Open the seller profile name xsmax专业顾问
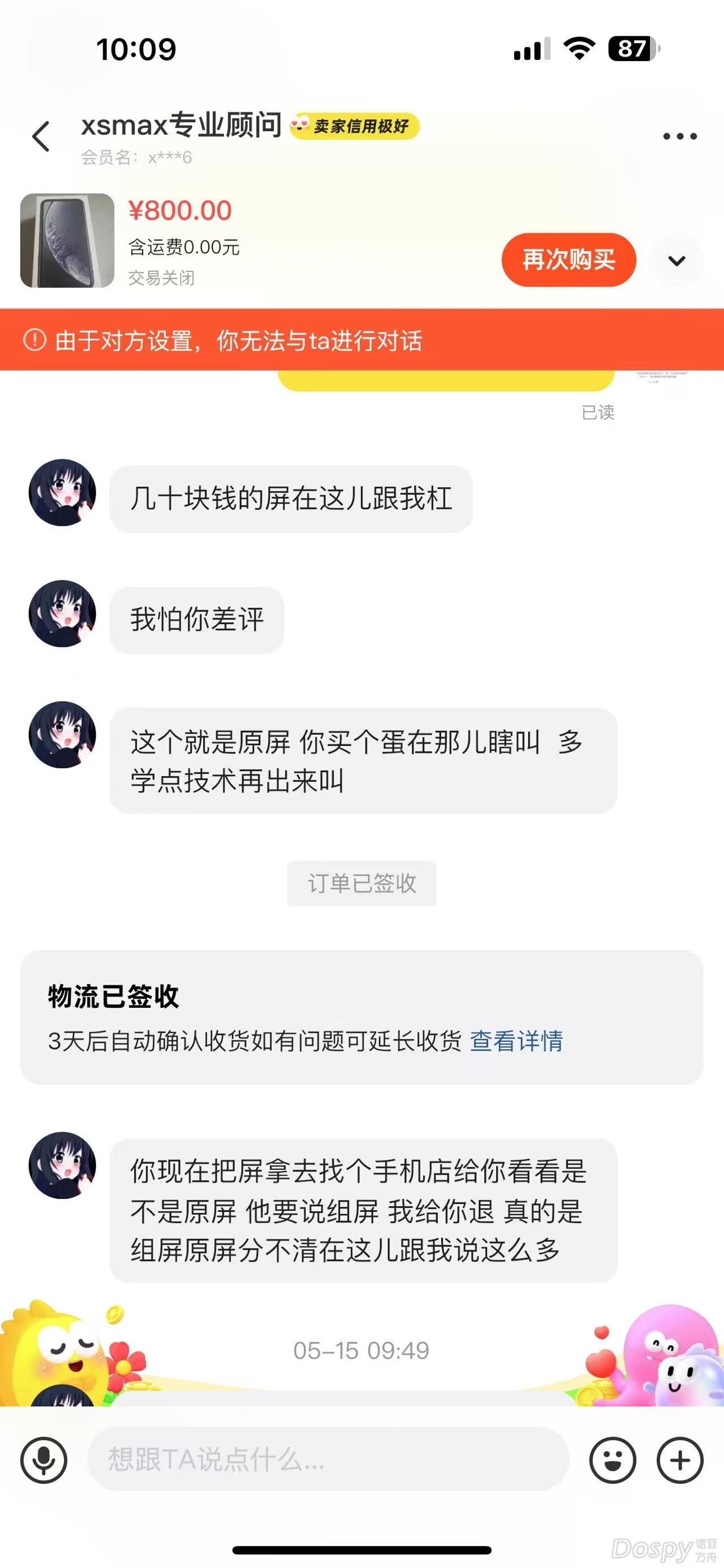The image size is (724, 1568). click(182, 125)
